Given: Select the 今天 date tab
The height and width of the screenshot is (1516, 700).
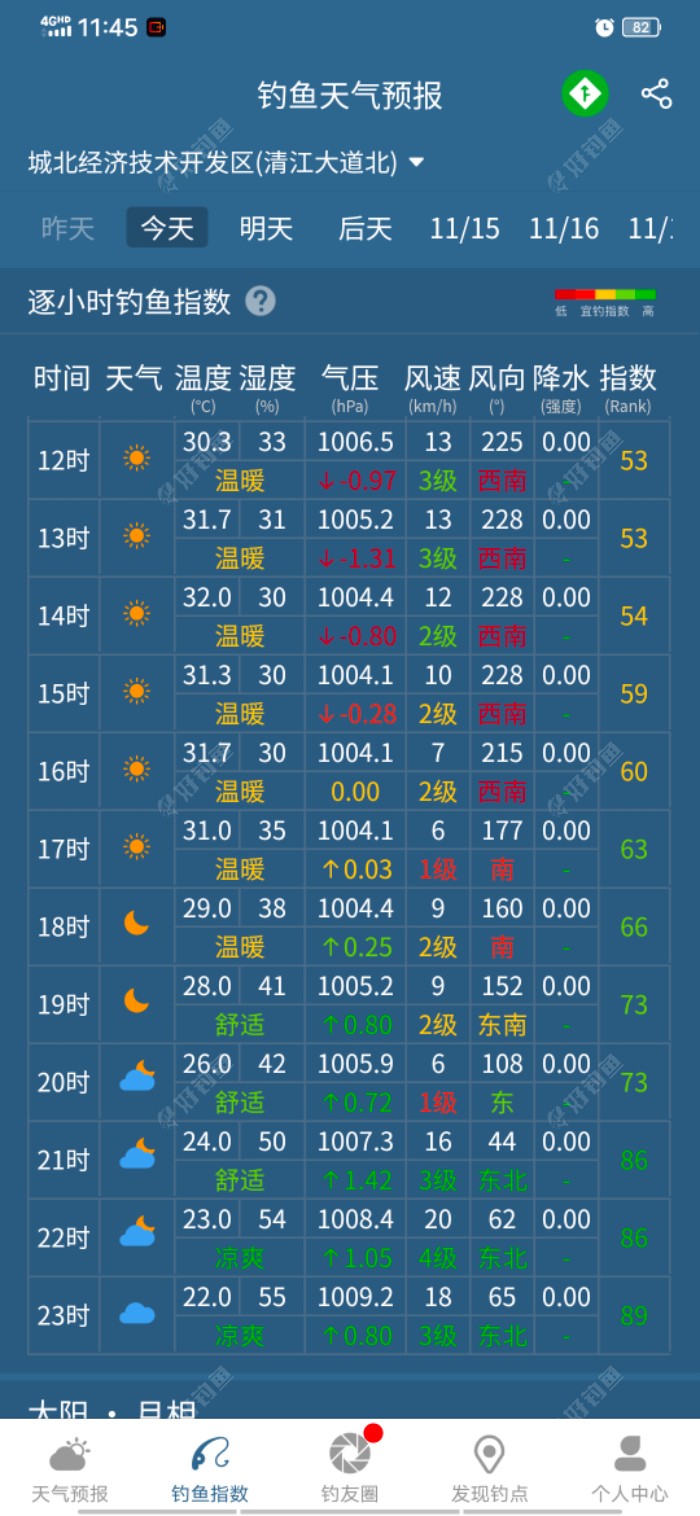Looking at the screenshot, I should click(167, 228).
